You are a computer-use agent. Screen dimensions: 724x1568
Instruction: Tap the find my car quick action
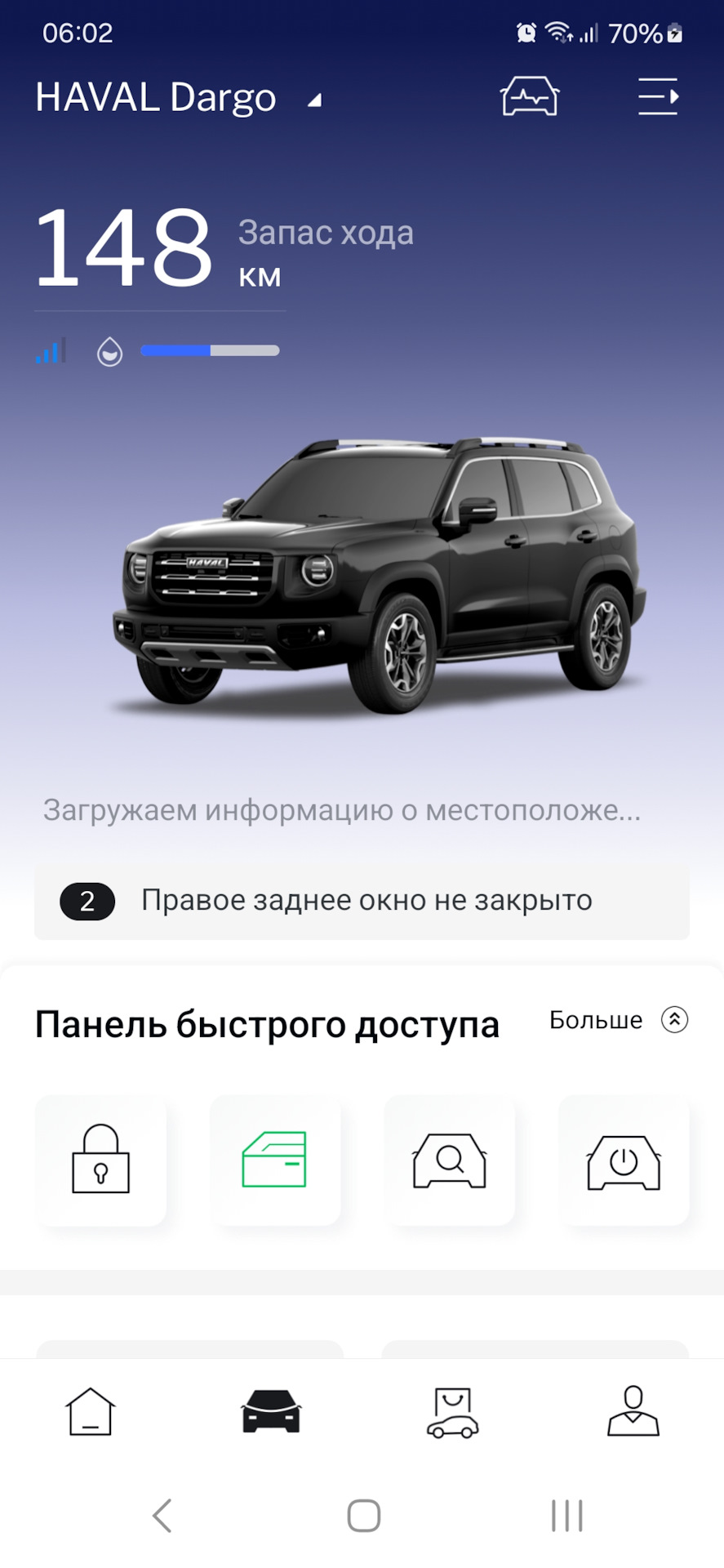pos(450,1160)
